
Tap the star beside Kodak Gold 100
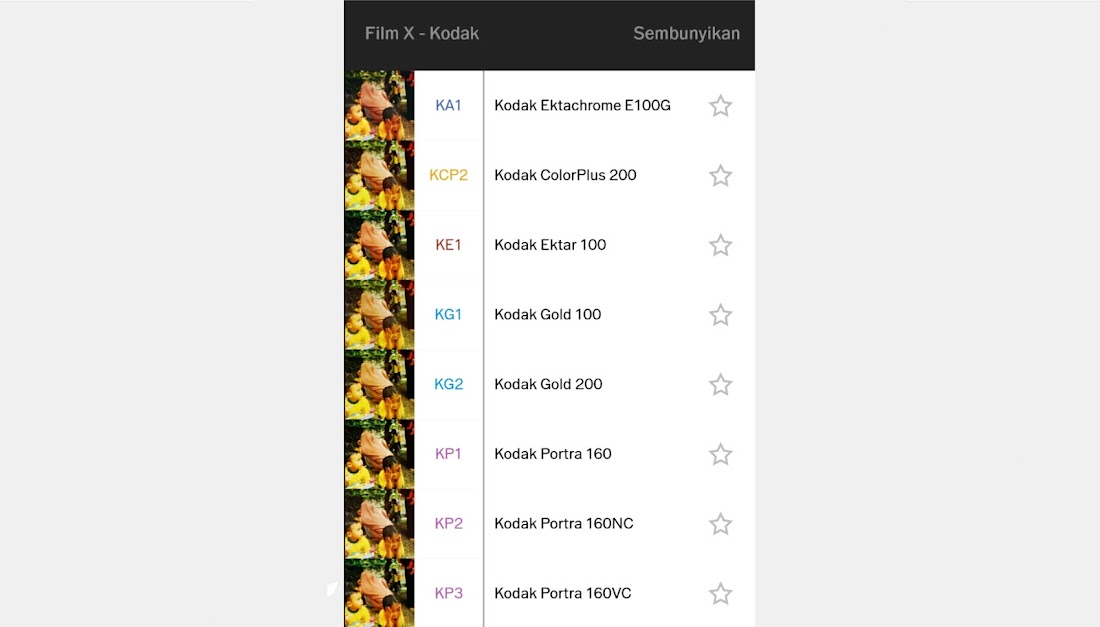tap(720, 315)
